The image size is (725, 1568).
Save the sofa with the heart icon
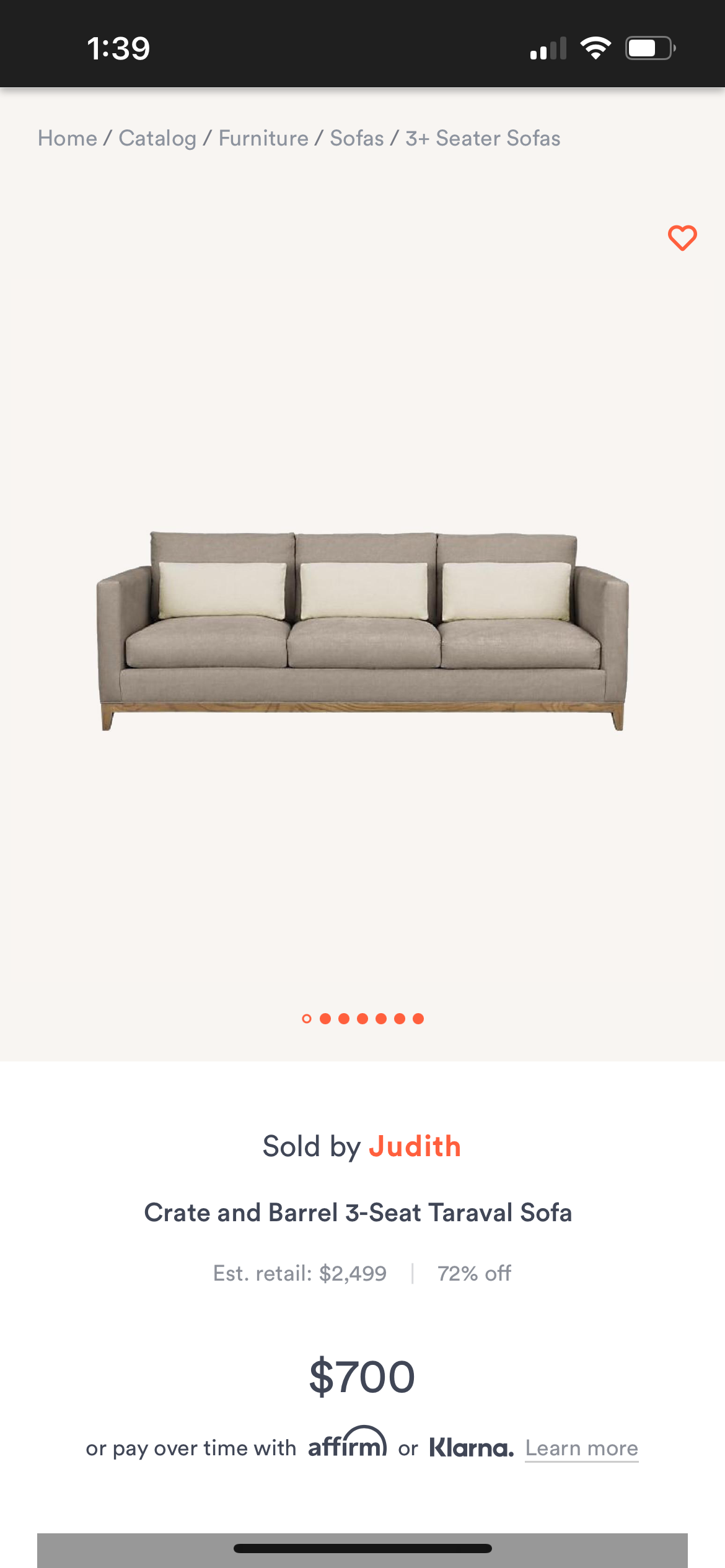(x=682, y=238)
